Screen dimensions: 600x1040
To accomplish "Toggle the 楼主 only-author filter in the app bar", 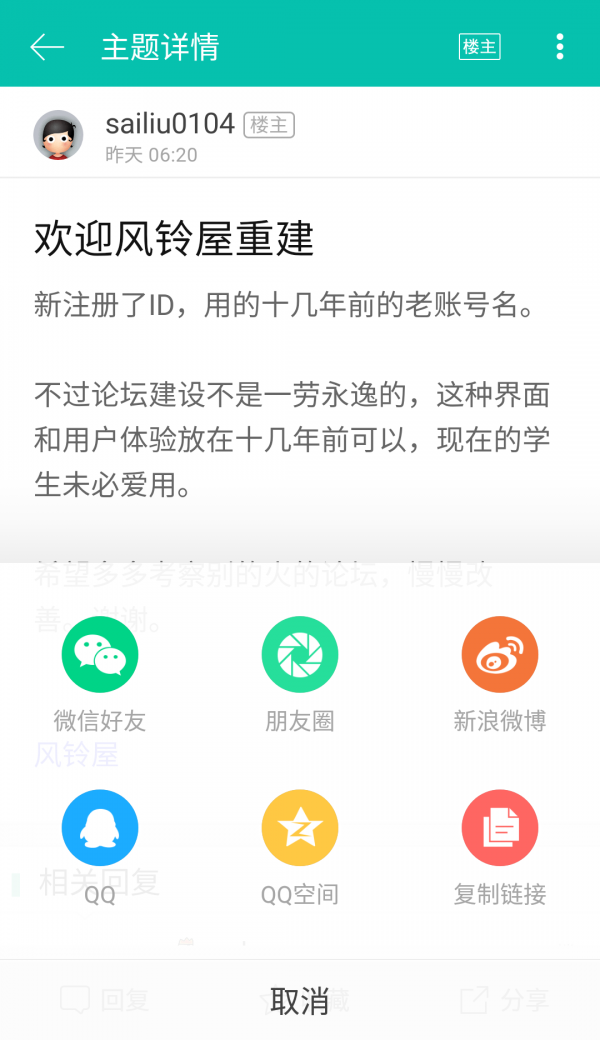I will click(479, 46).
